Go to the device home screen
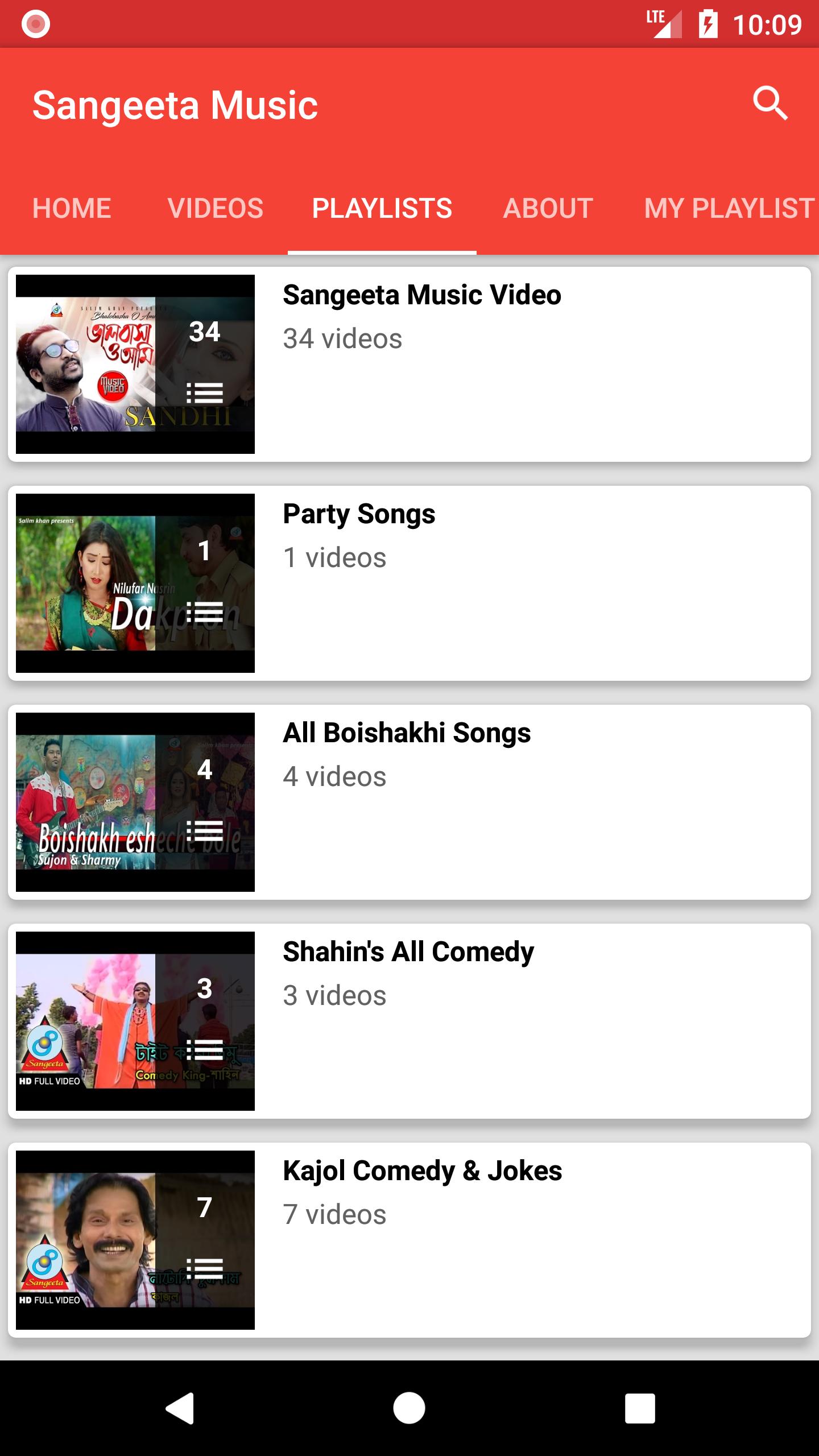Screen dimensions: 819x1456 point(409,1408)
